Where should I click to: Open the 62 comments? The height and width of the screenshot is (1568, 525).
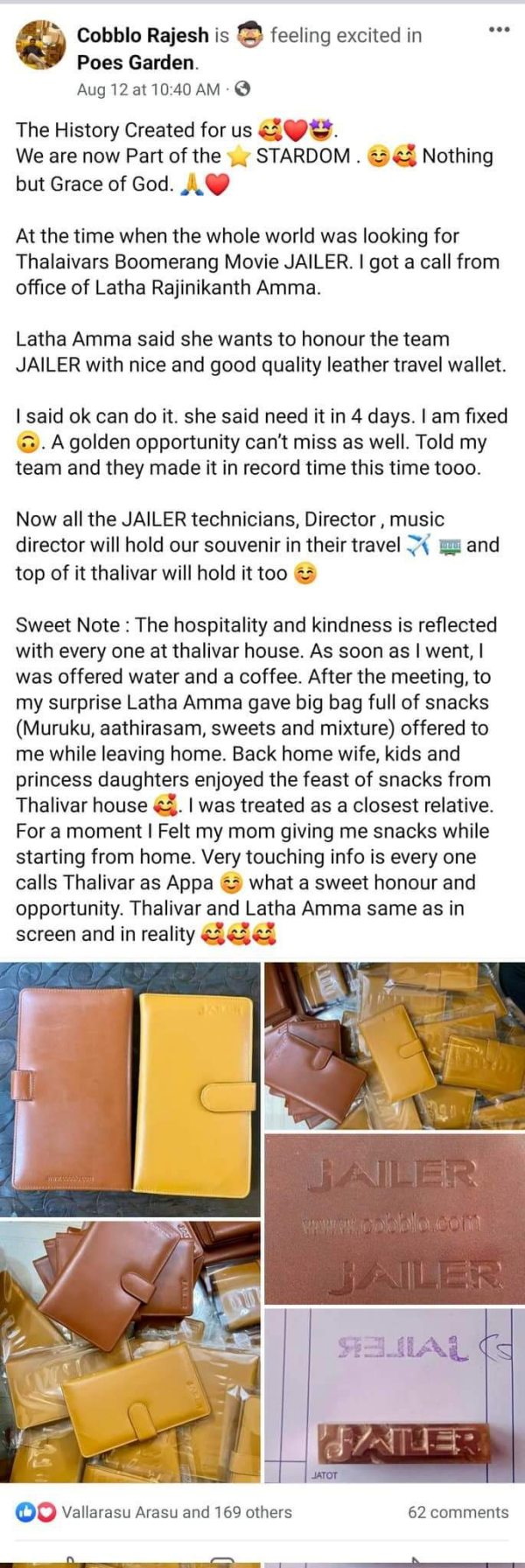[458, 1512]
